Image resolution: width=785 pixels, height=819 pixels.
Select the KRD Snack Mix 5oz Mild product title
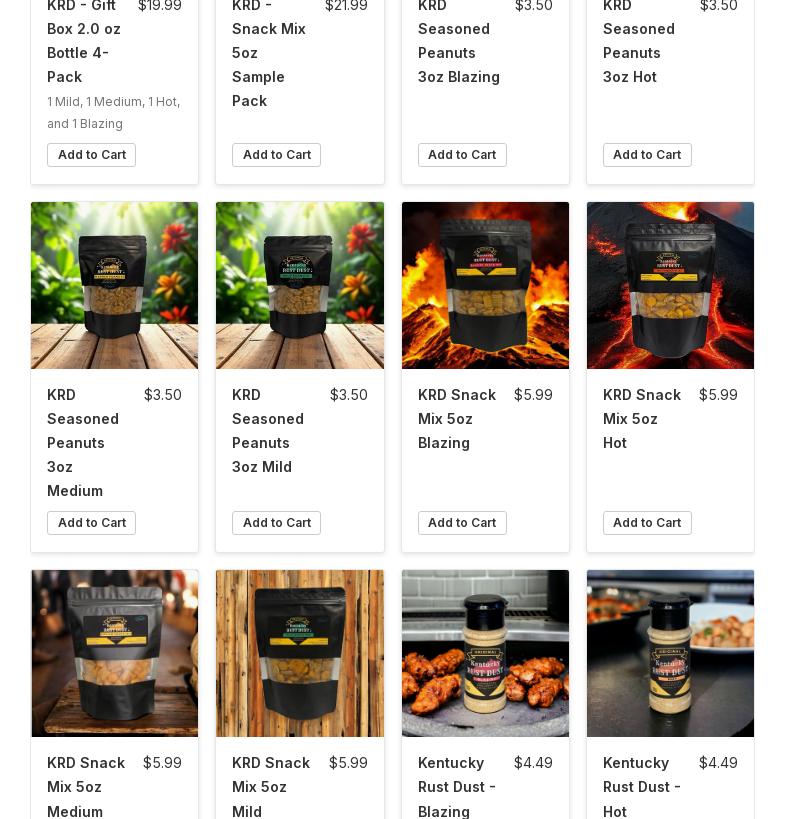tap(271, 787)
